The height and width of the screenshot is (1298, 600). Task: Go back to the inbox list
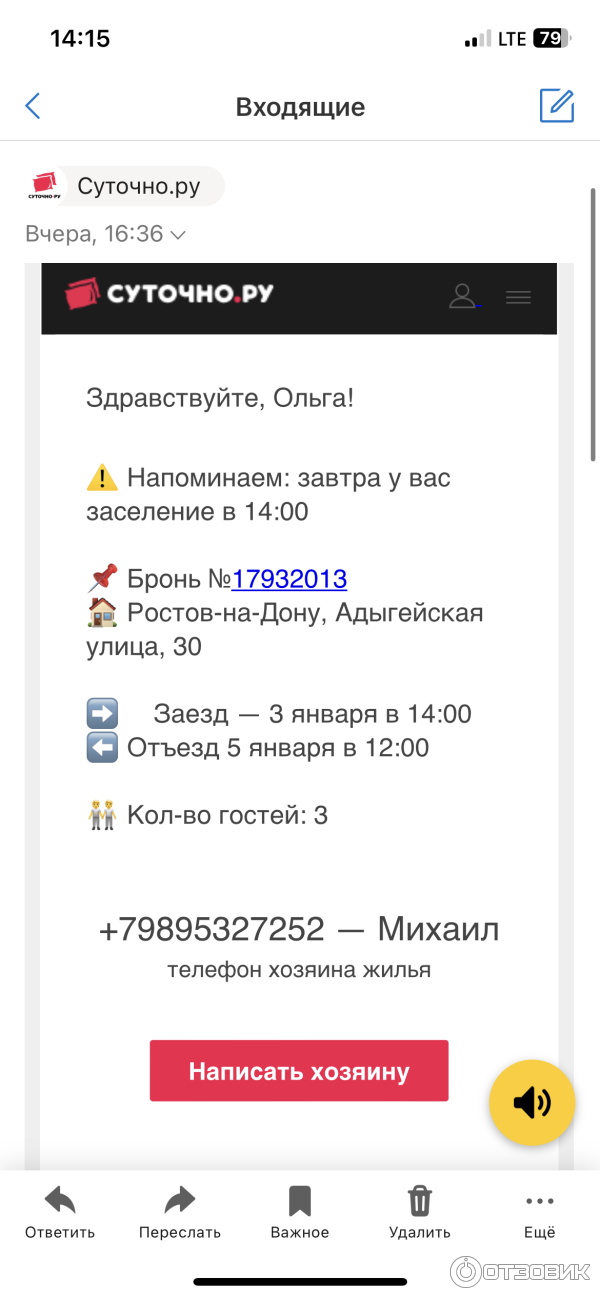[33, 106]
